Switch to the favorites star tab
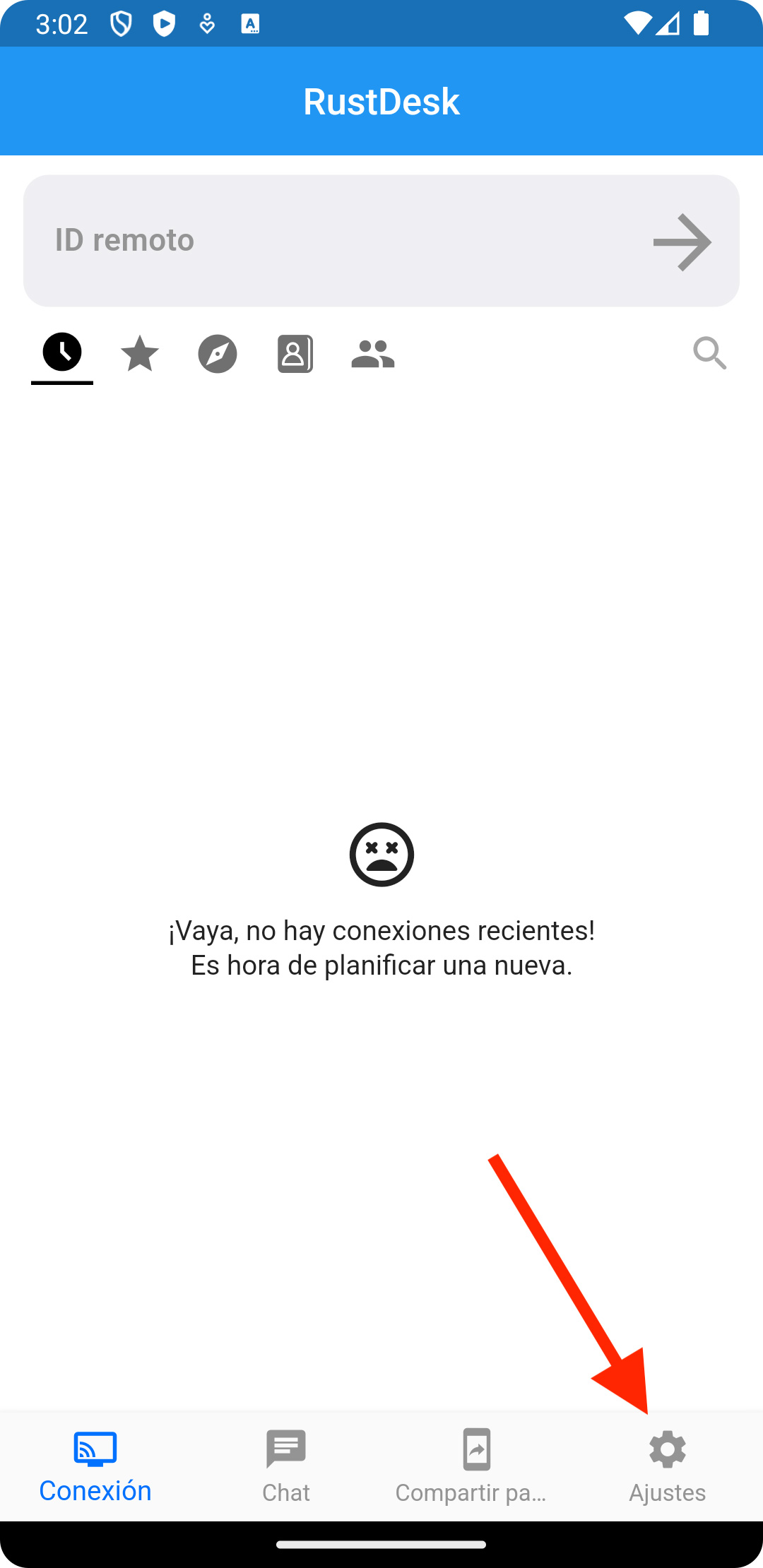 pos(140,353)
